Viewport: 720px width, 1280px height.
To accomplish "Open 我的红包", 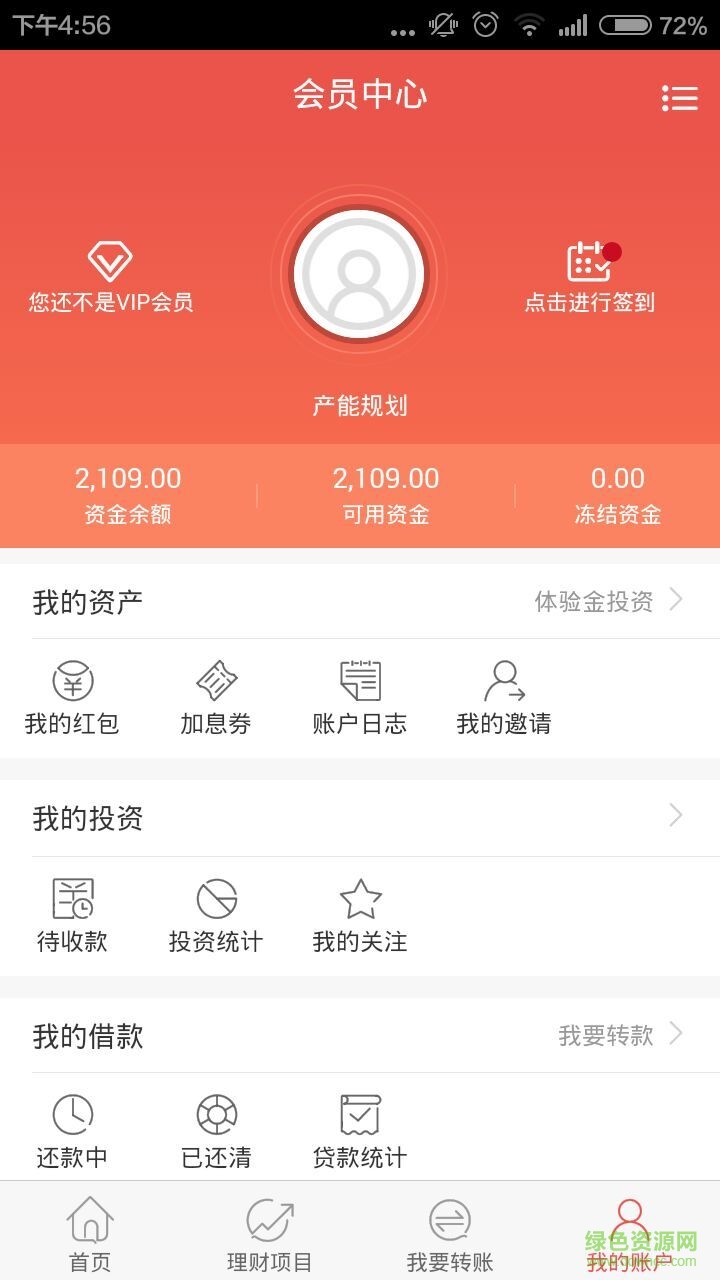I will [x=72, y=698].
